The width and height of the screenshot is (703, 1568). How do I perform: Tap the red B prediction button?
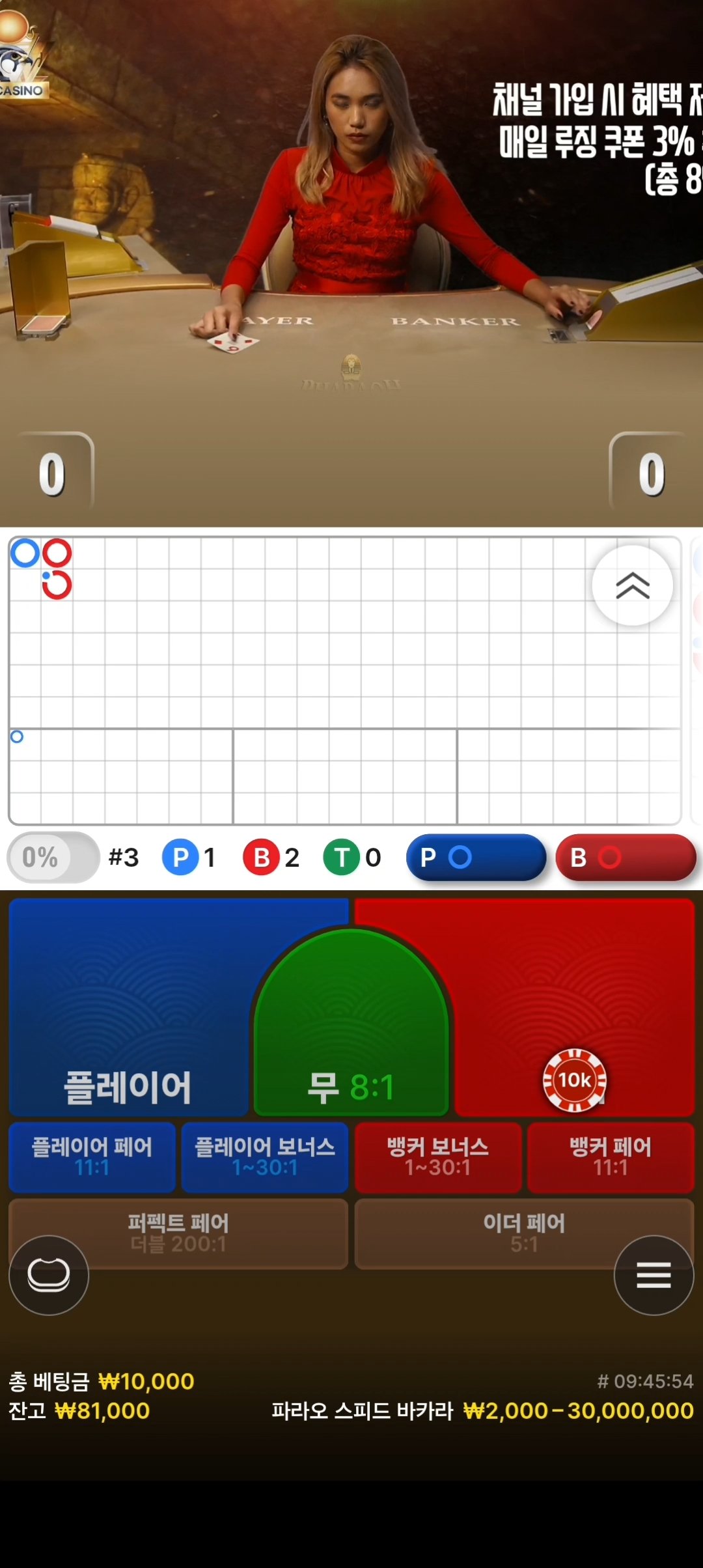pyautogui.click(x=626, y=858)
